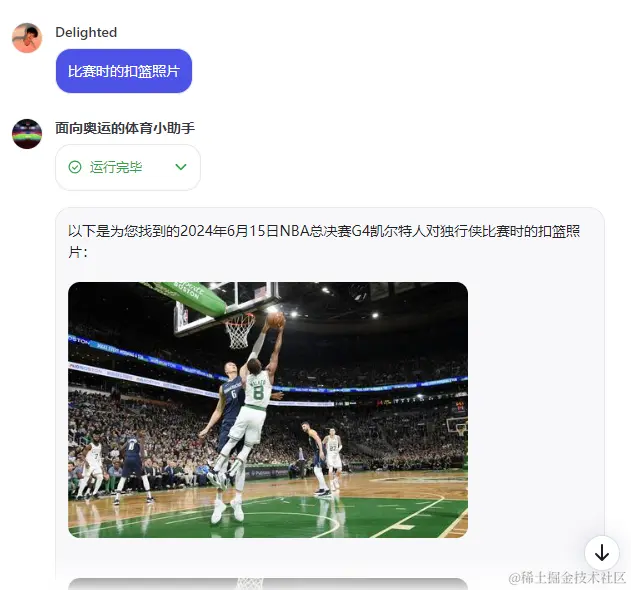This screenshot has height=590, width=631.
Task: Jump to bottom with the down arrow button
Action: pos(601,552)
